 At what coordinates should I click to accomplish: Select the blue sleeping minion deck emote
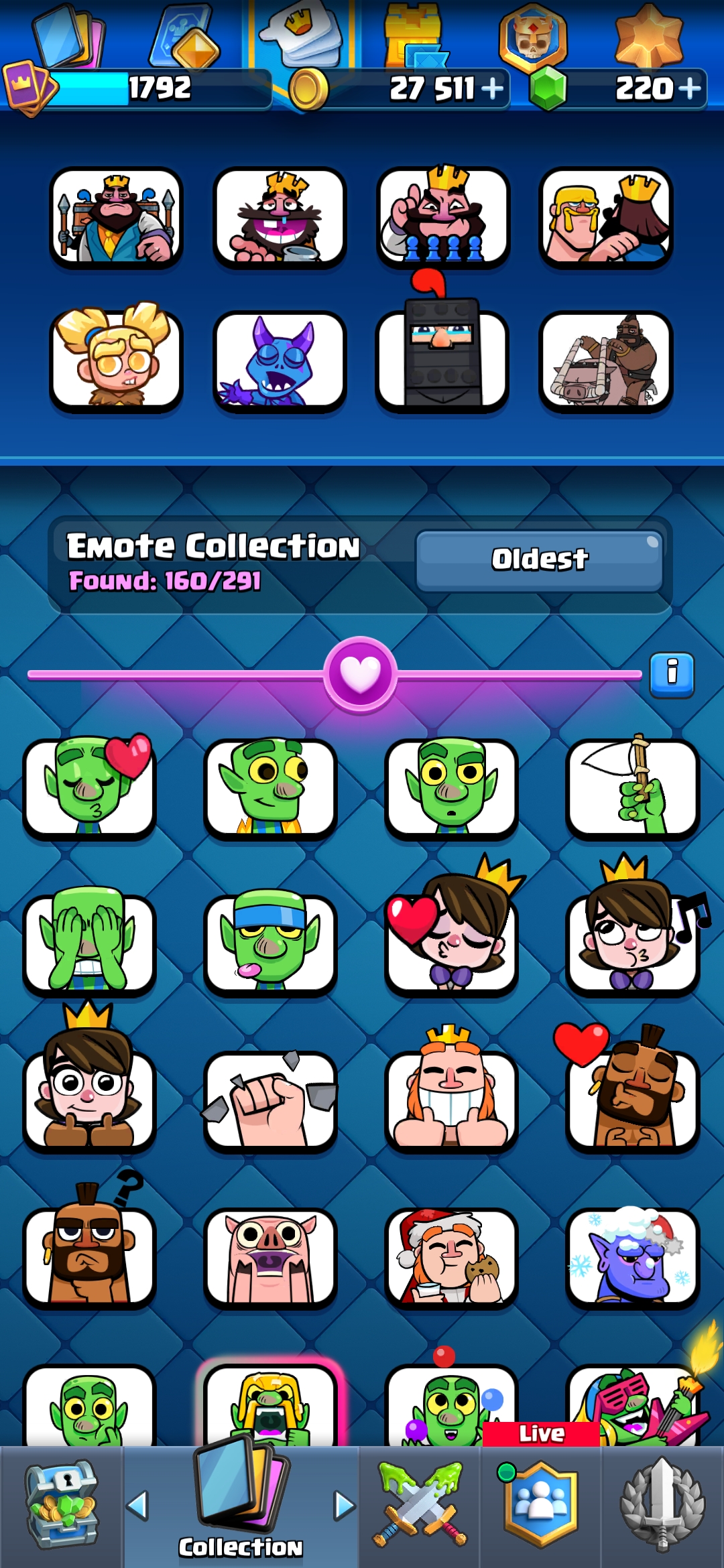pos(280,362)
